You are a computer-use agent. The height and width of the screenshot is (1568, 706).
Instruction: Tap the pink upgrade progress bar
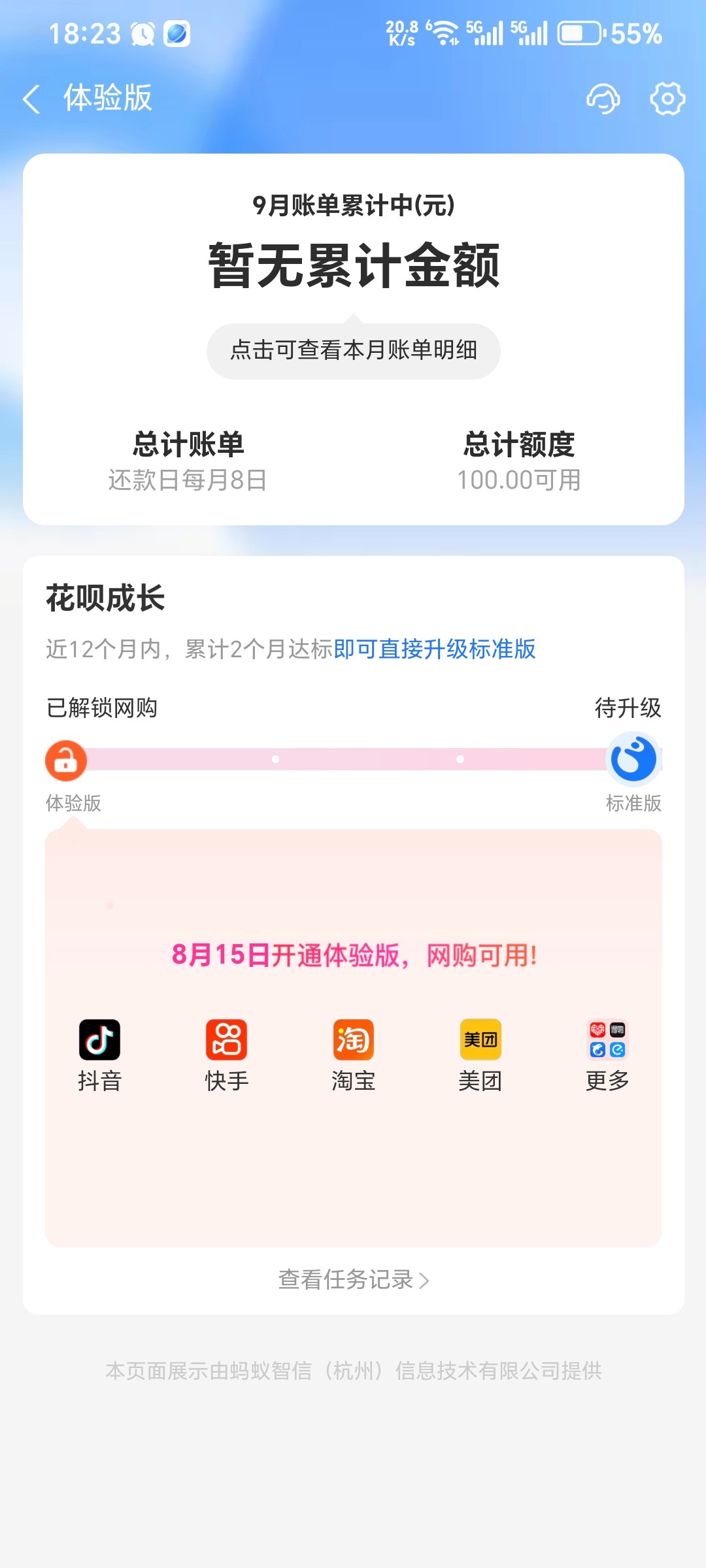(x=353, y=758)
